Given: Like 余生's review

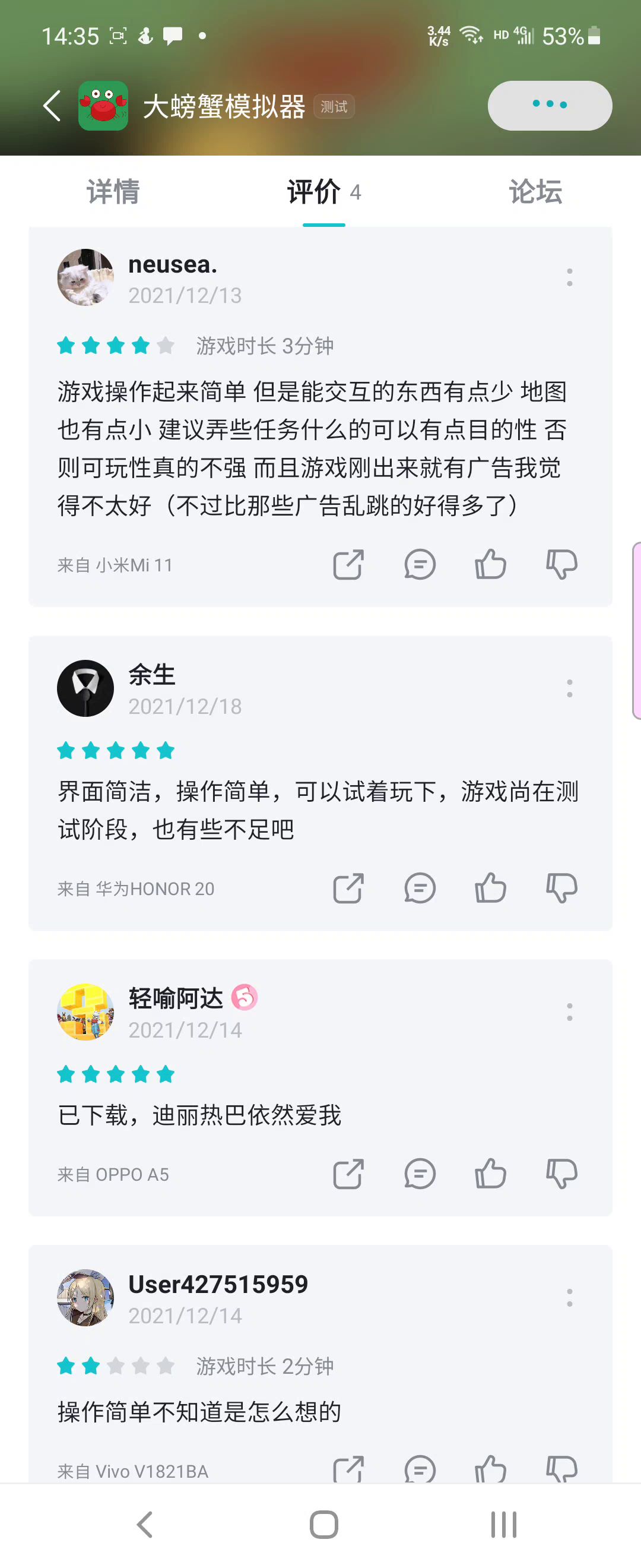Looking at the screenshot, I should (x=490, y=888).
